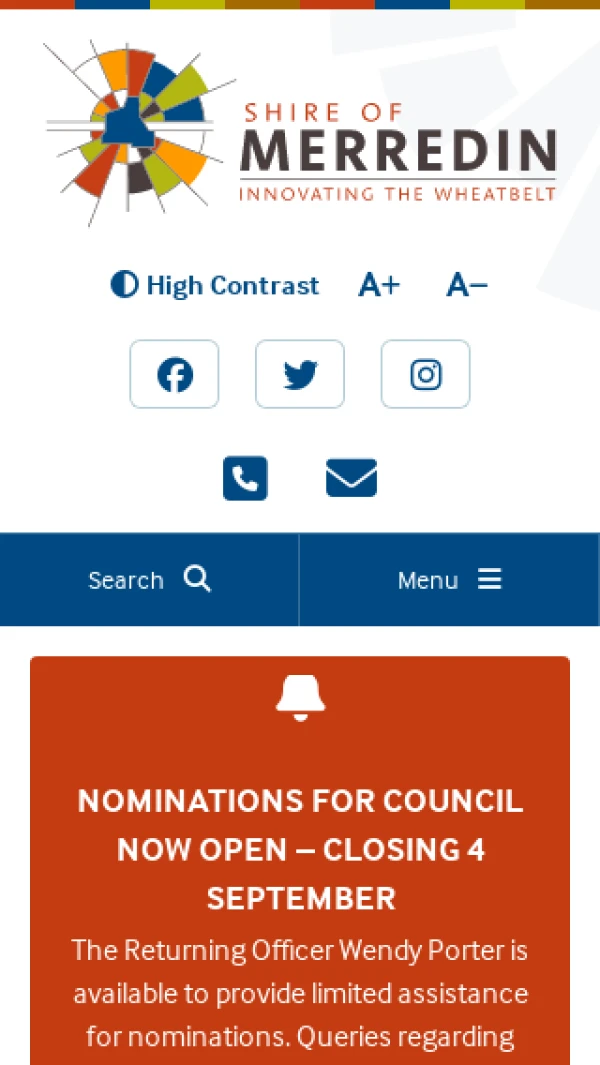Open the Instagram profile
This screenshot has height=1065, width=600.
(x=425, y=374)
